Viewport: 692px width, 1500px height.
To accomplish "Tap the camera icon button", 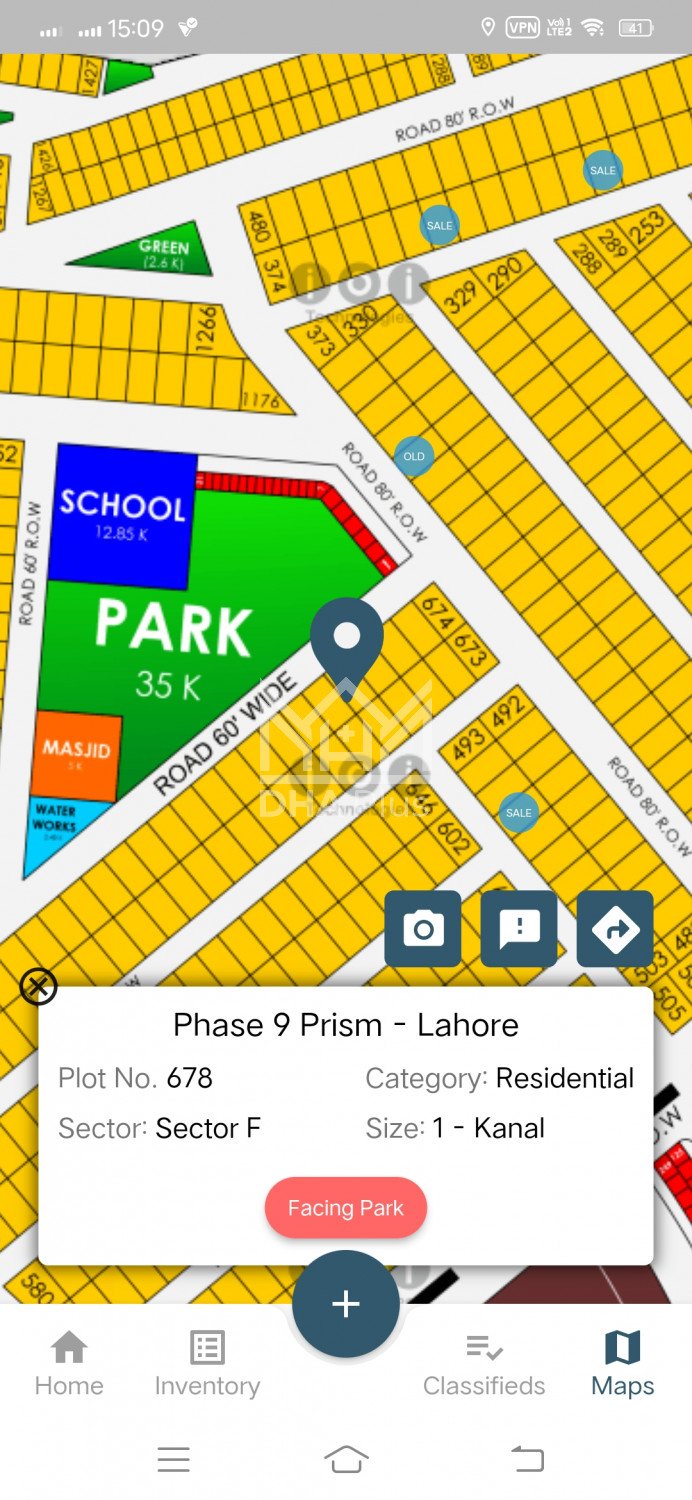I will point(423,929).
